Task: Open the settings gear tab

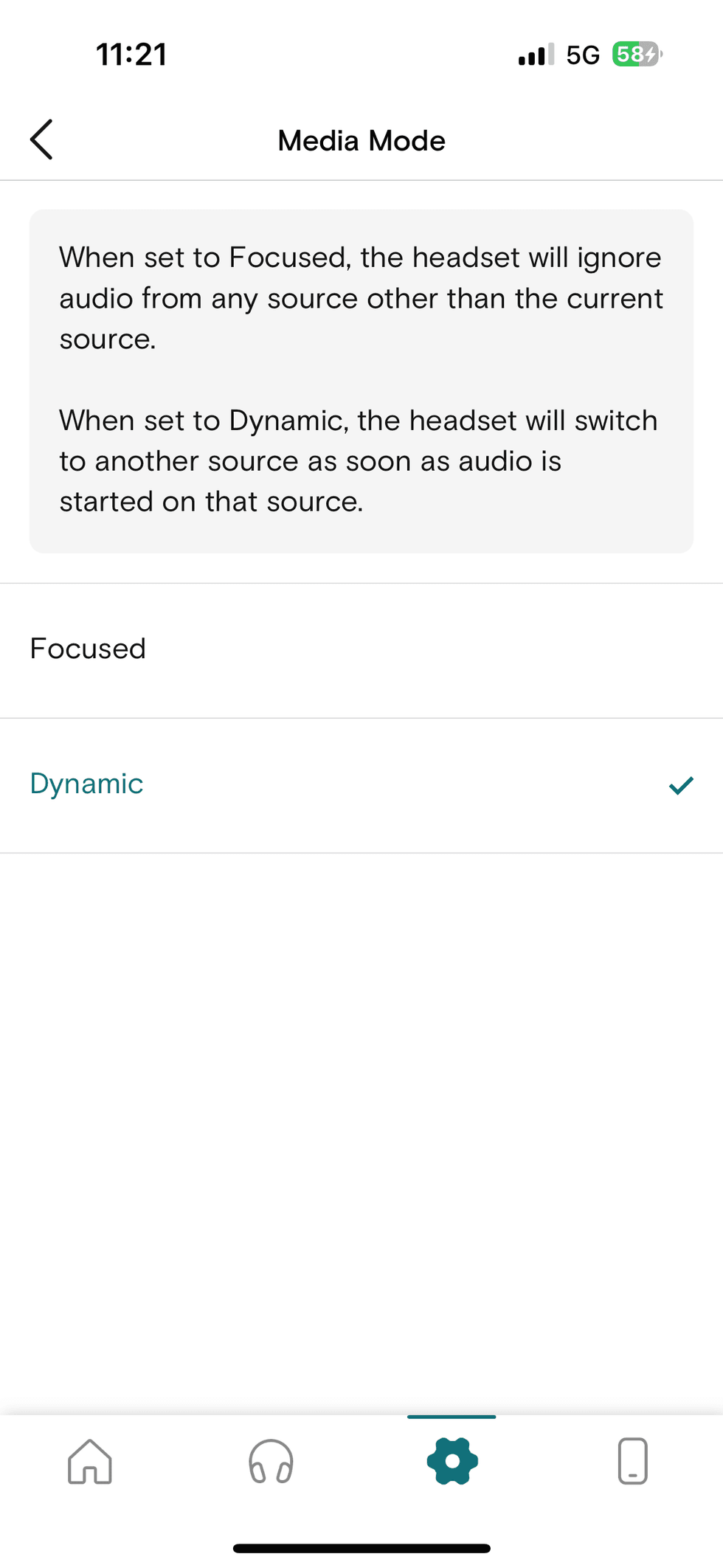Action: coord(452,1462)
